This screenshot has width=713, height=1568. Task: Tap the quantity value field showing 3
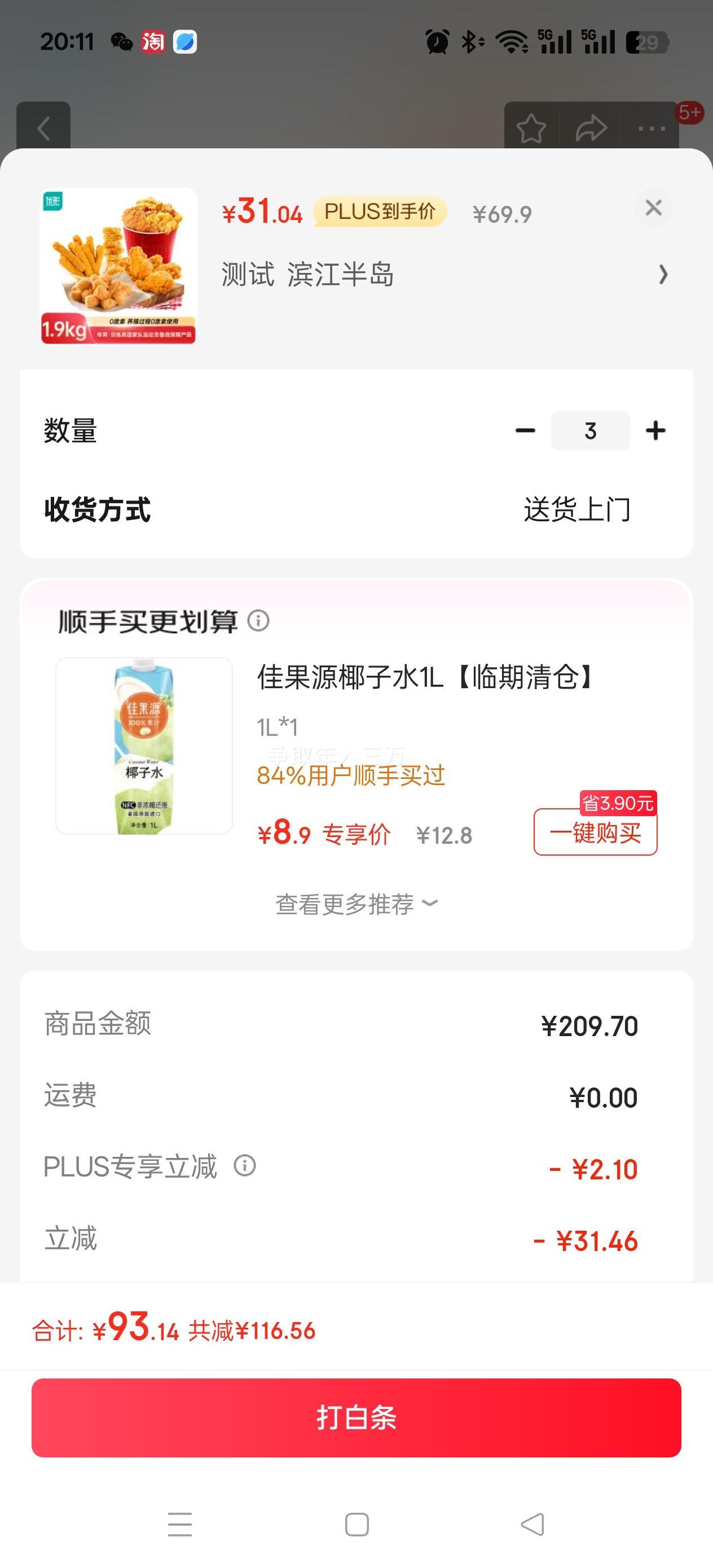coord(589,430)
